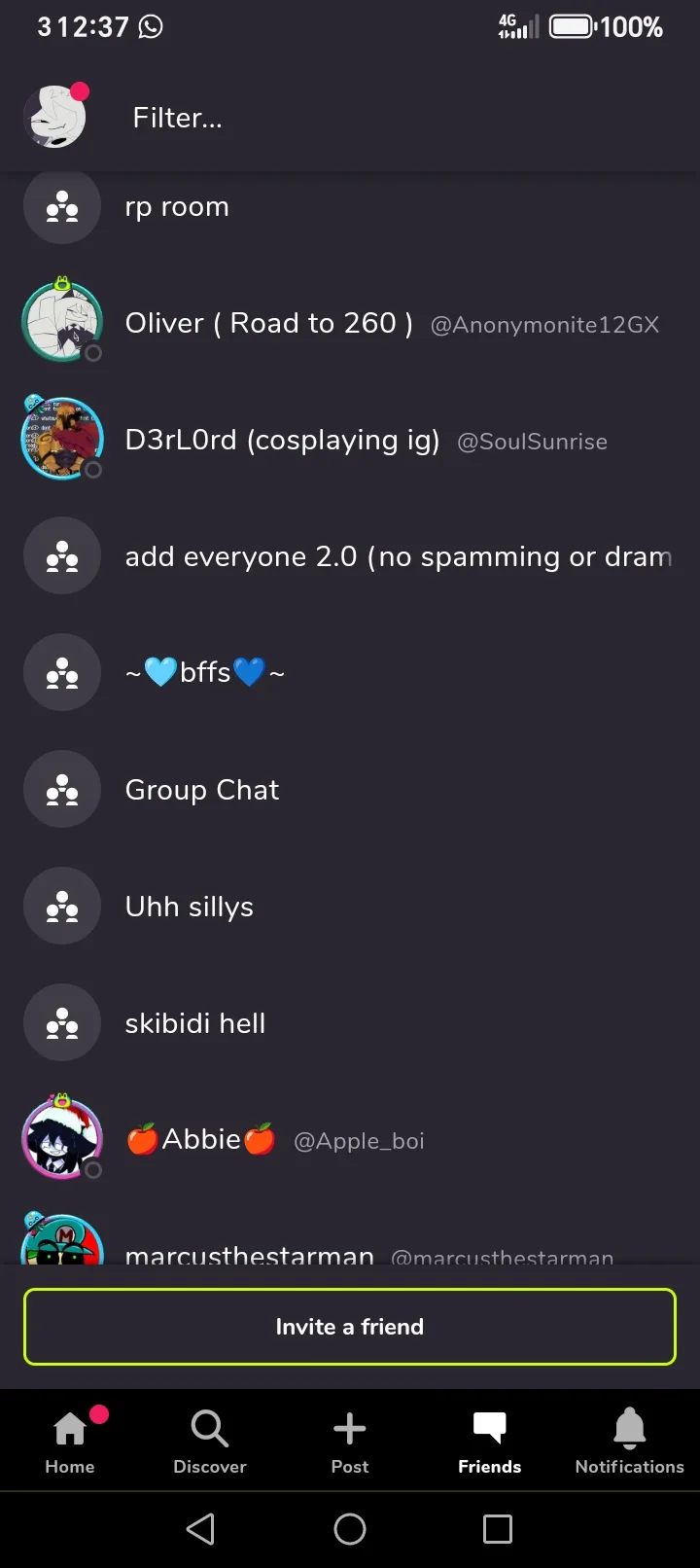Open recent apps with square button

tap(498, 1529)
